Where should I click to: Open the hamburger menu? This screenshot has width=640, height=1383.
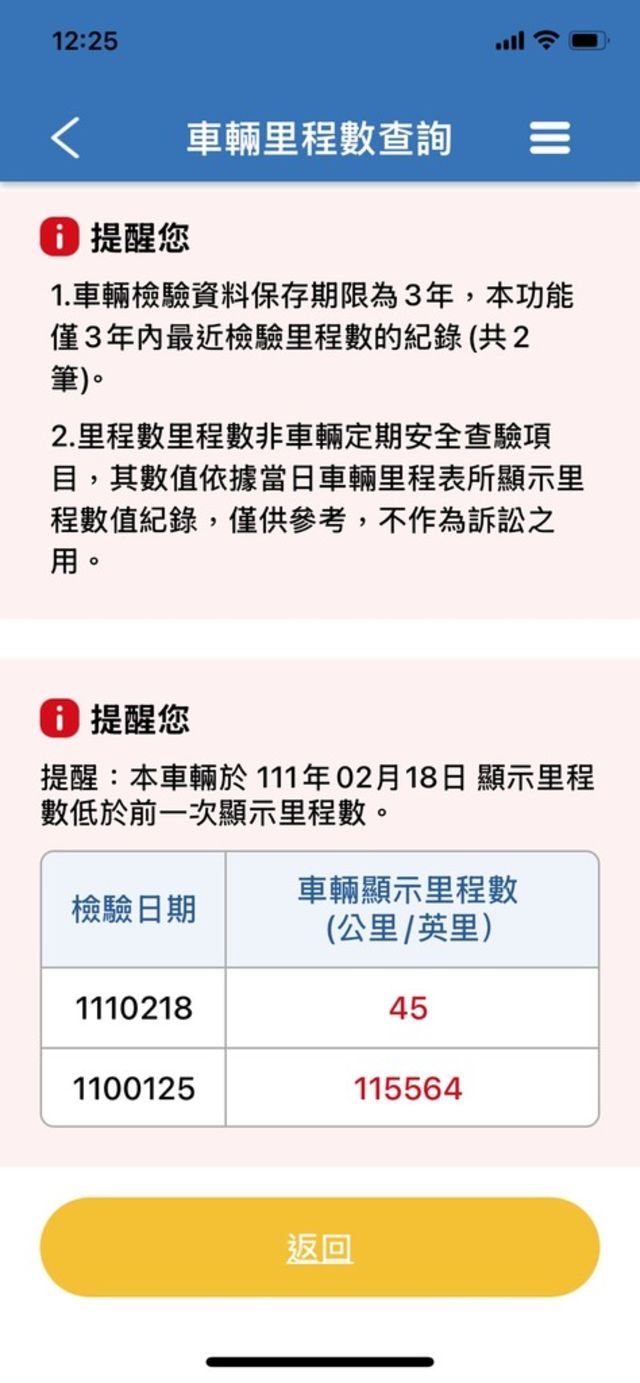549,138
